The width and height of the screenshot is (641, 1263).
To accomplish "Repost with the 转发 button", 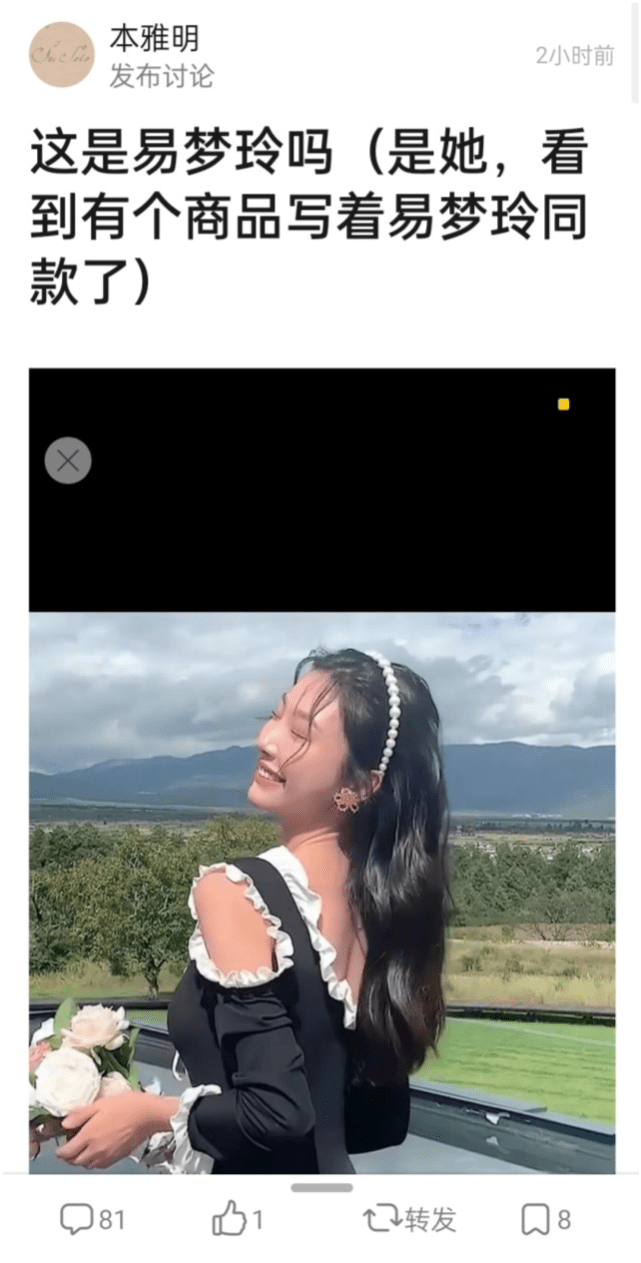I will pos(409,1219).
